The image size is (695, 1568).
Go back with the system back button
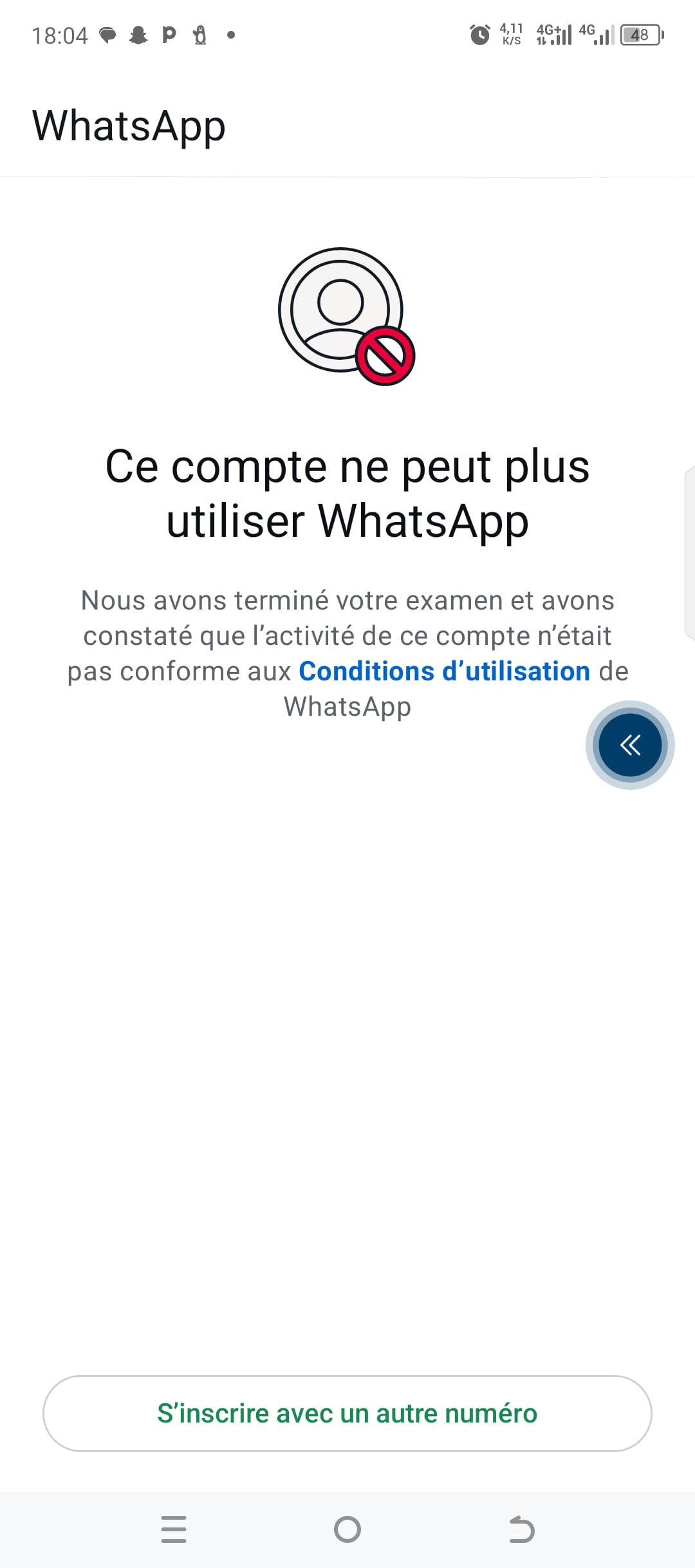click(521, 1529)
